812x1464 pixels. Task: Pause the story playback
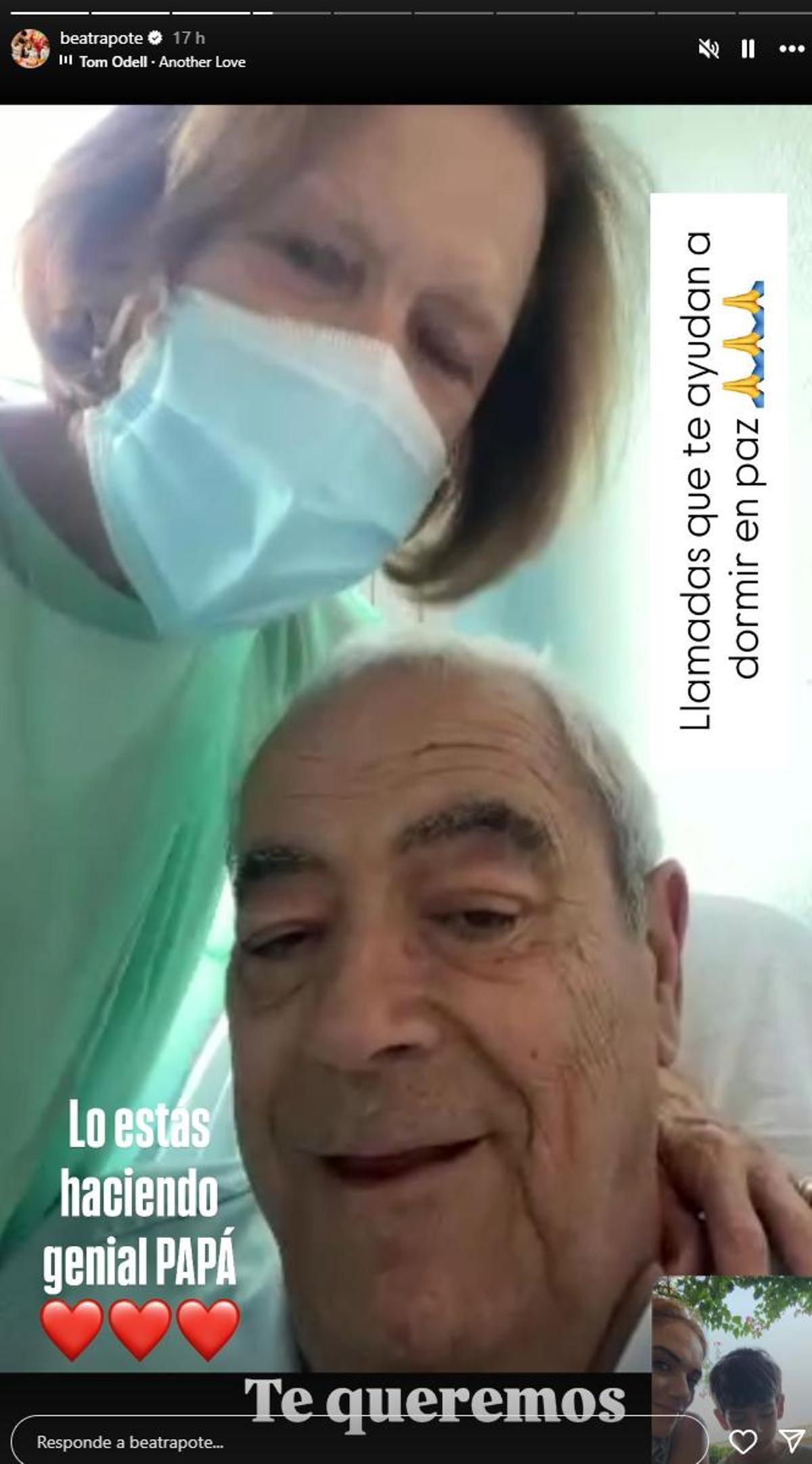pos(748,49)
